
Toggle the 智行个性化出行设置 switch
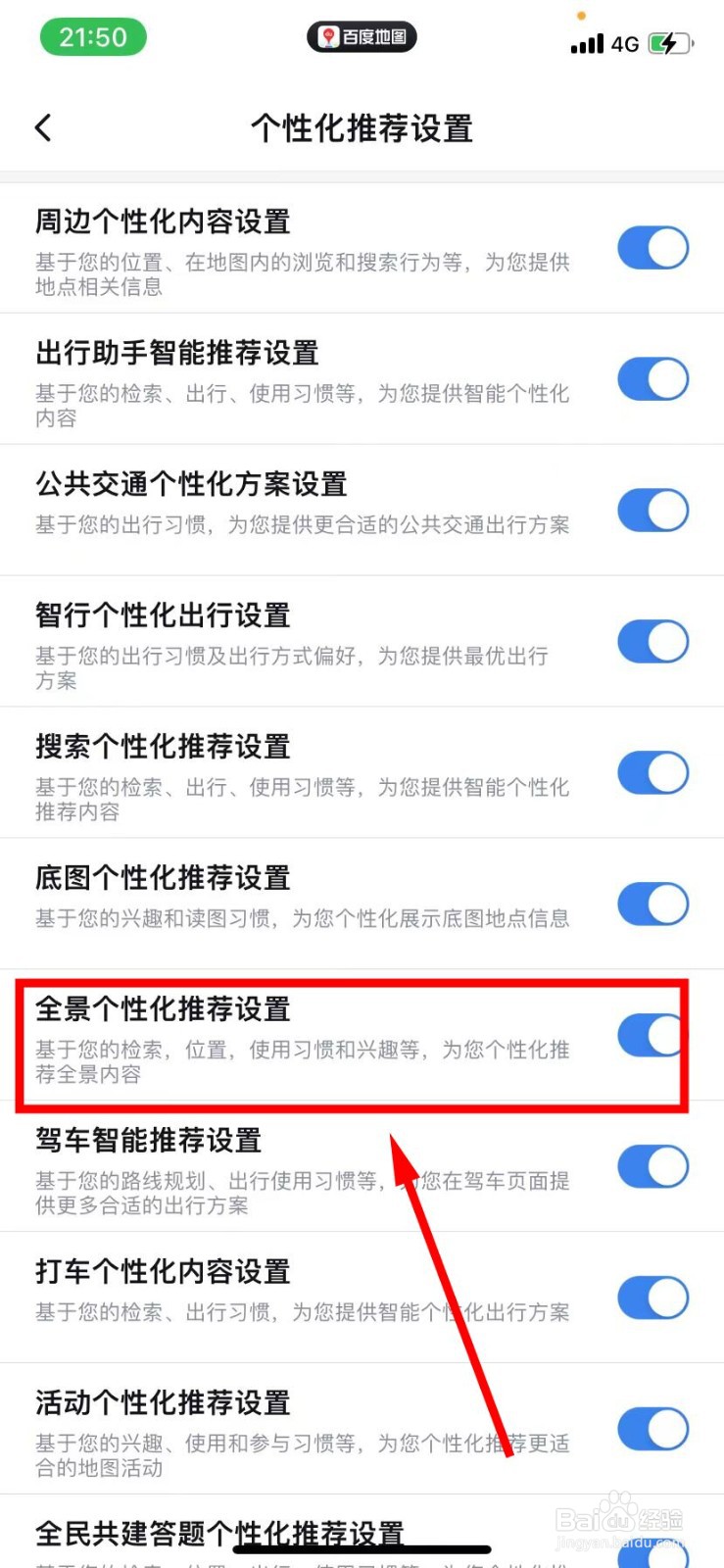click(x=652, y=642)
